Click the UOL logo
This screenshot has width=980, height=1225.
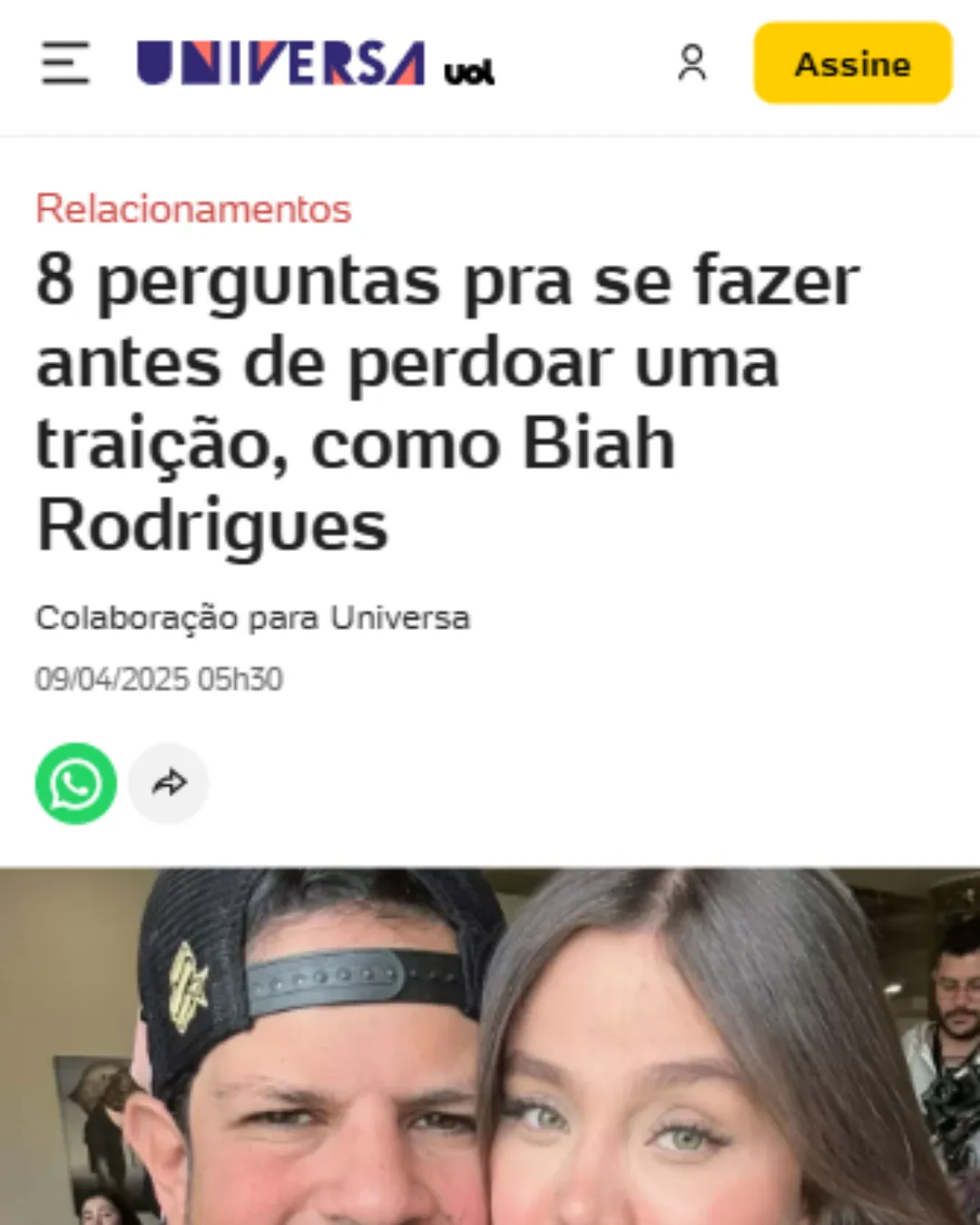468,69
